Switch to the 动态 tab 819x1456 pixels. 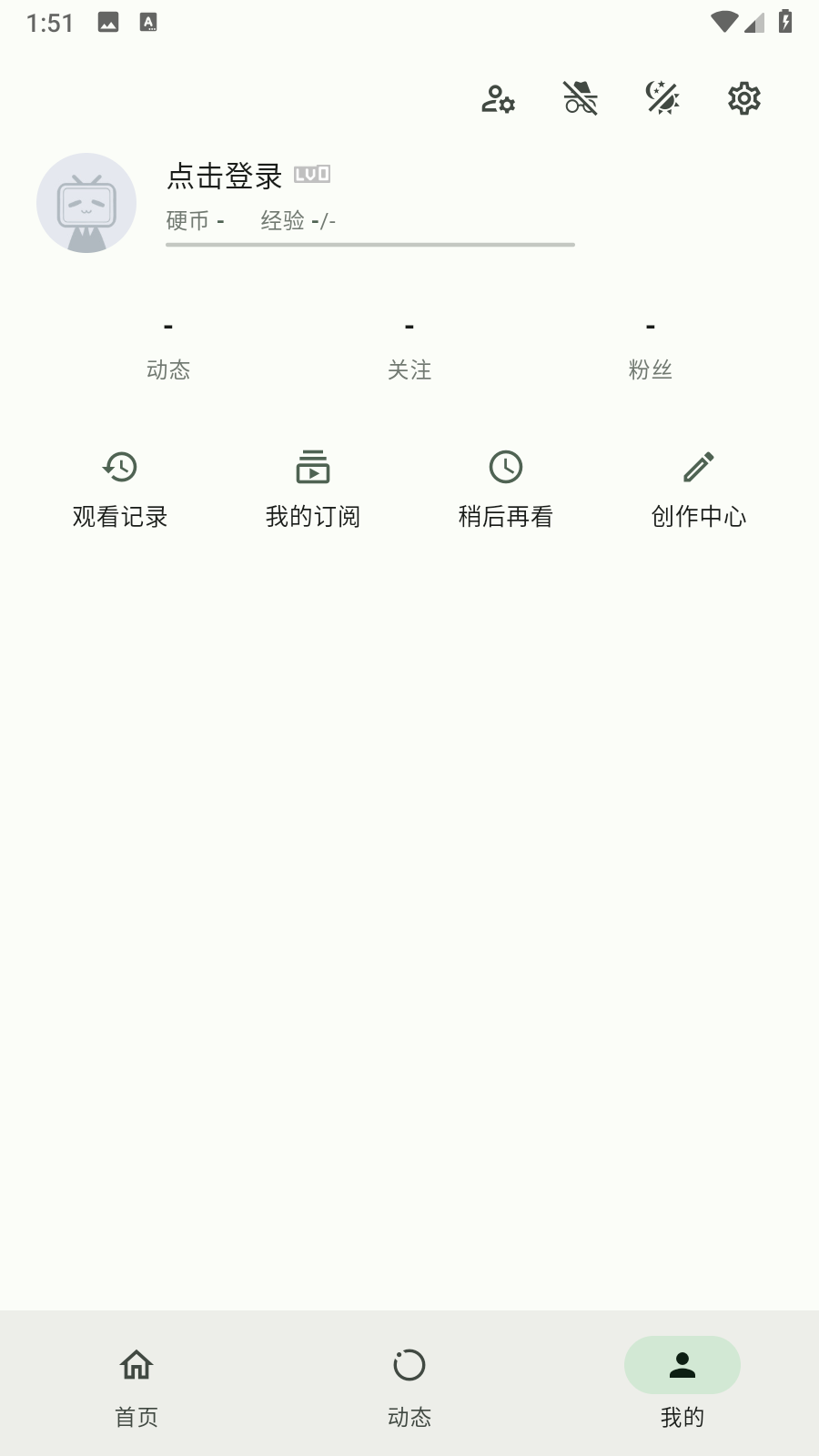click(409, 1388)
